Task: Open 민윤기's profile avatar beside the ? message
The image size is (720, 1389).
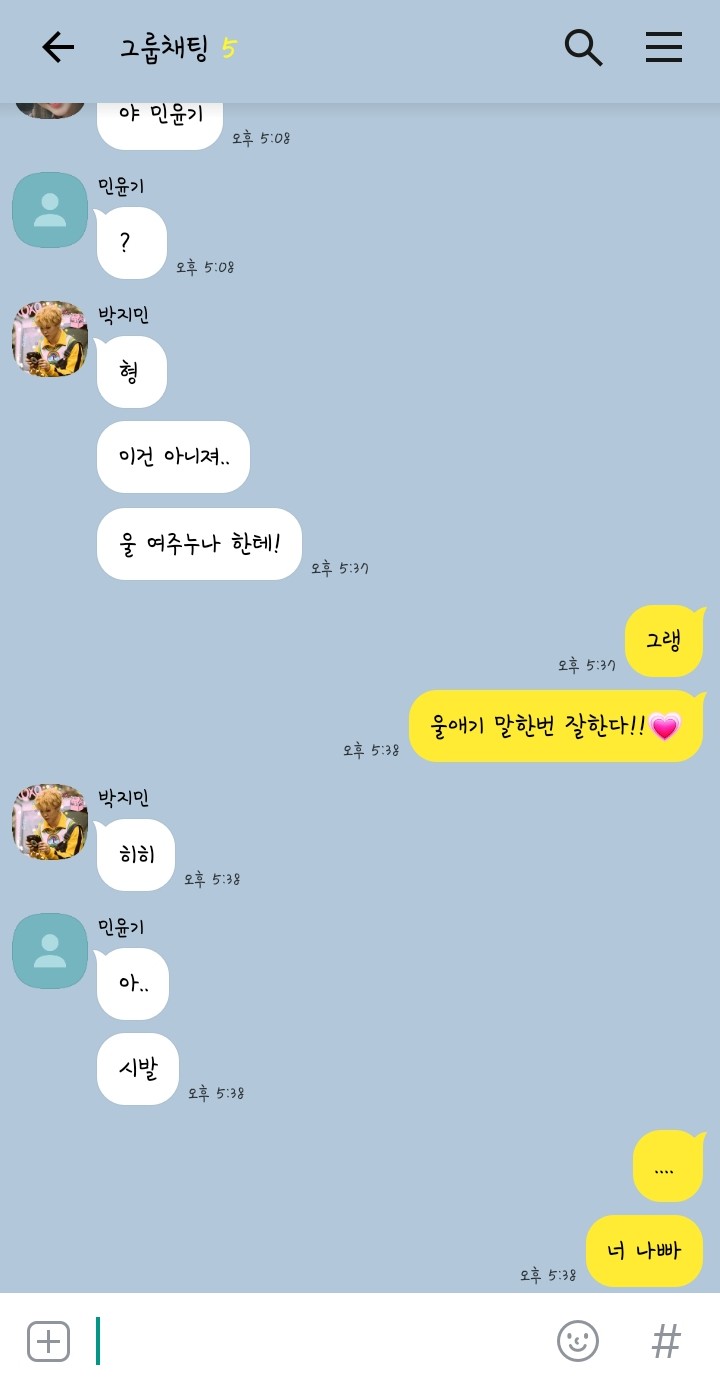Action: point(50,210)
